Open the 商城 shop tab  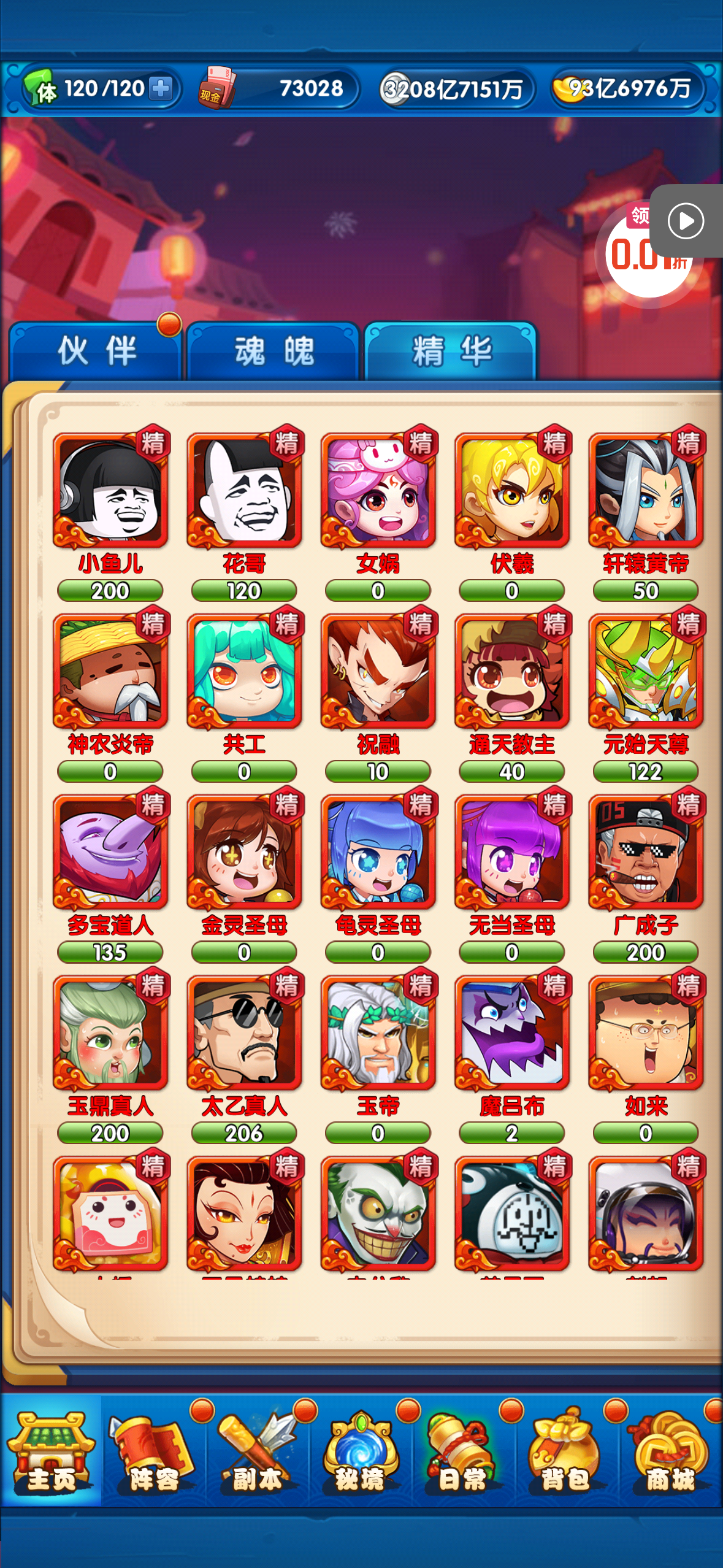[x=670, y=1451]
